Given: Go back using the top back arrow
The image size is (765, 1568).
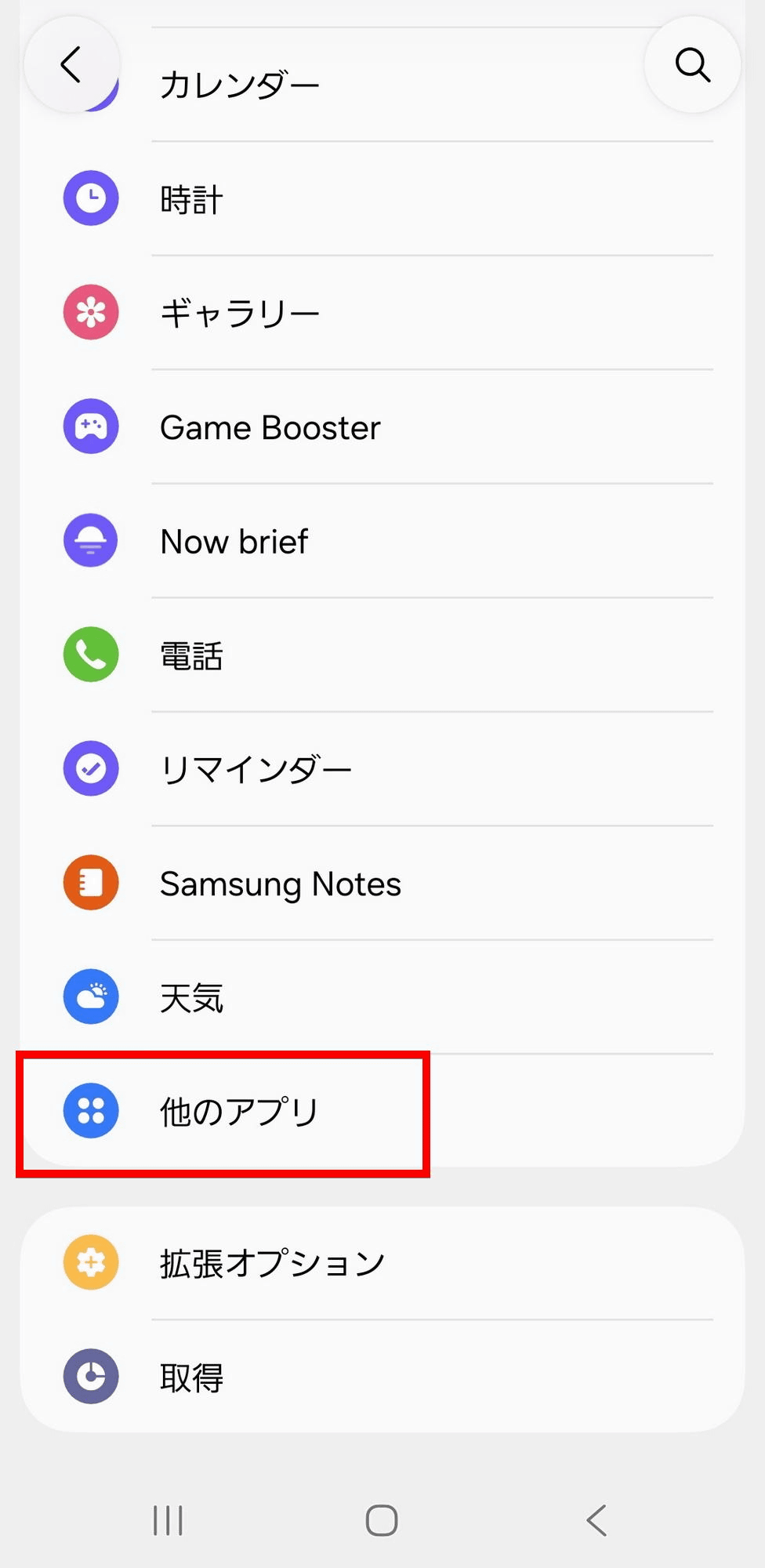Looking at the screenshot, I should pyautogui.click(x=71, y=64).
